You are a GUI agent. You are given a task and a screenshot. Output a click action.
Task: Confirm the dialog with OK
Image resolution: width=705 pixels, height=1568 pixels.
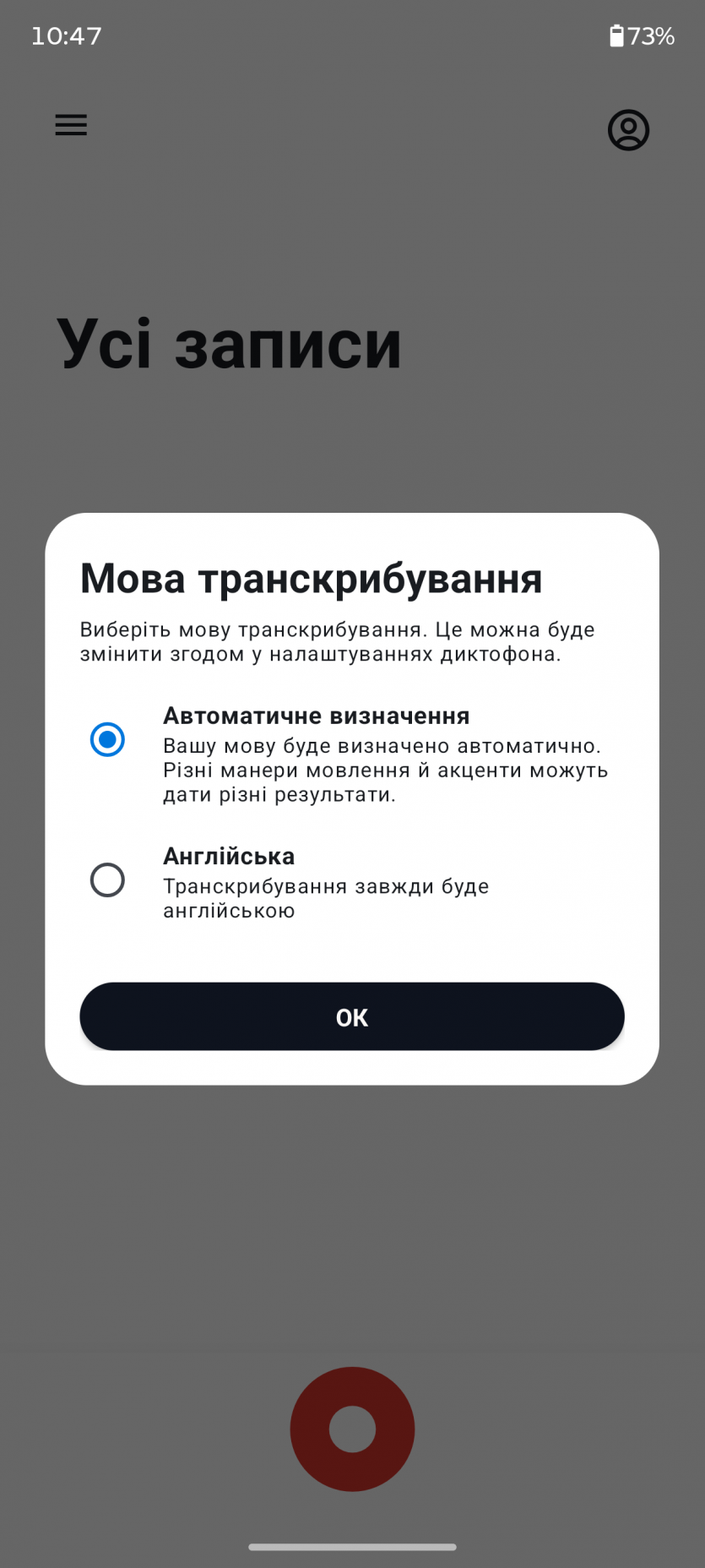352,1016
